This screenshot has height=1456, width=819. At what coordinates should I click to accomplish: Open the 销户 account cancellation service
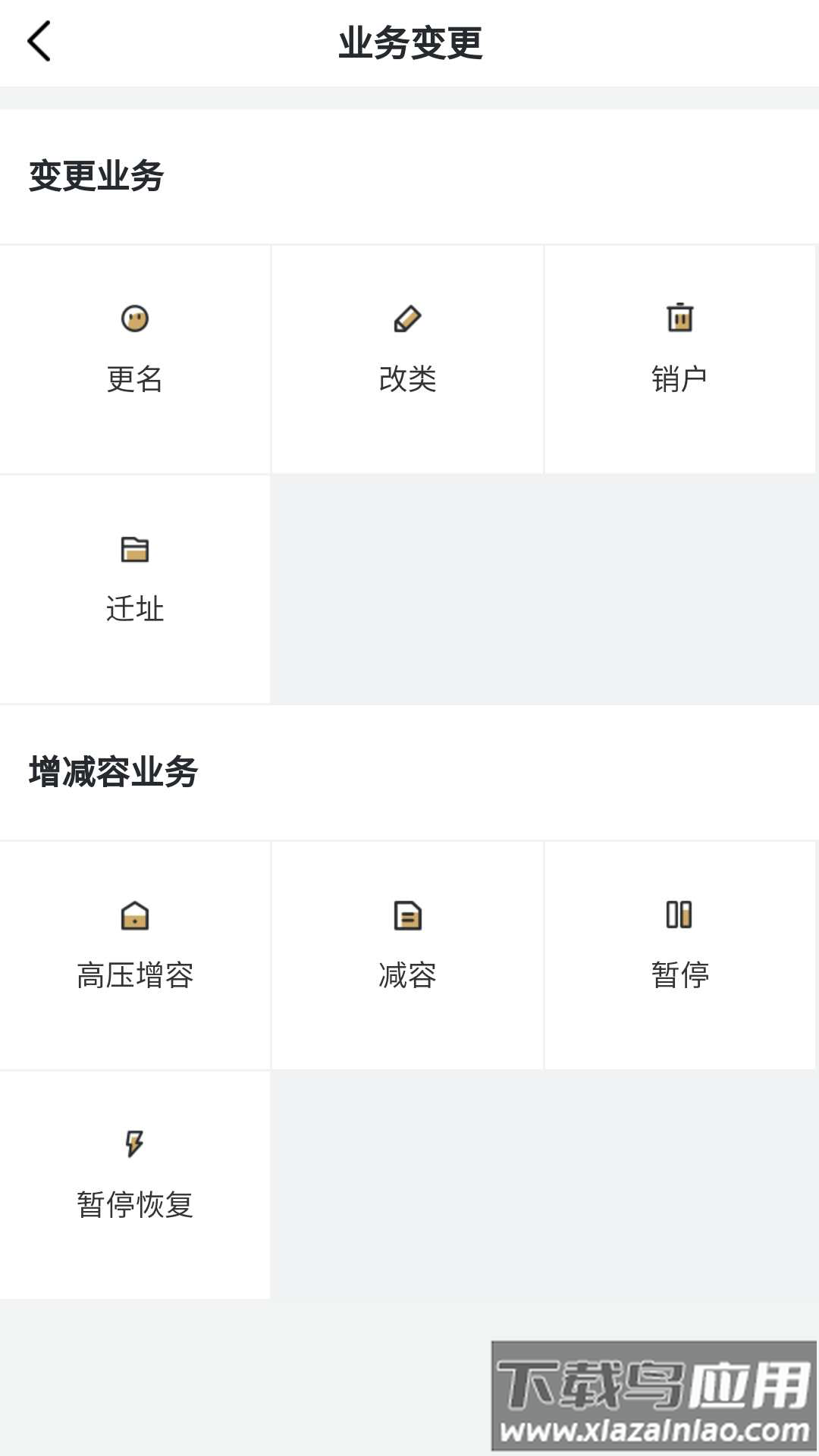[x=681, y=356]
